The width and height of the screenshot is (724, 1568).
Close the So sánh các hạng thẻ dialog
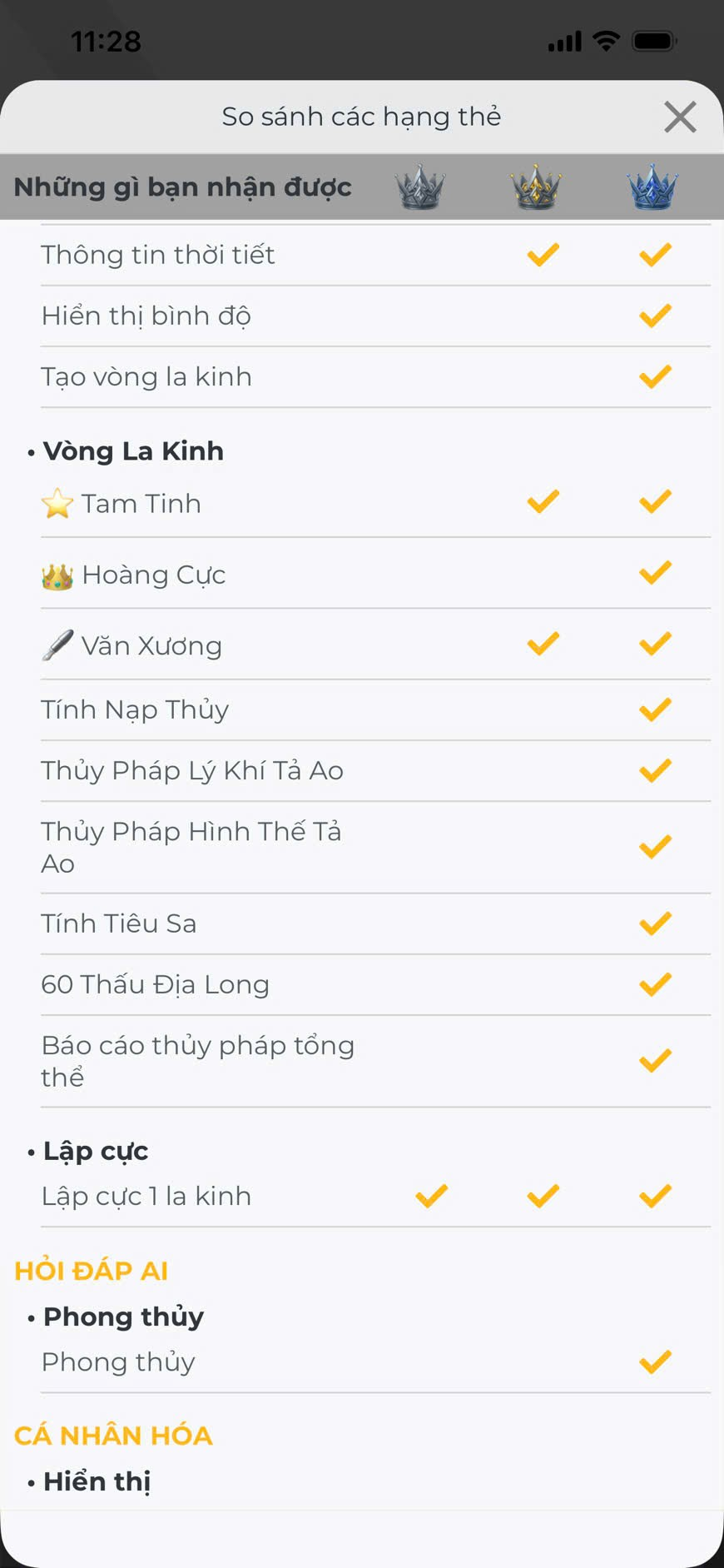(x=681, y=117)
